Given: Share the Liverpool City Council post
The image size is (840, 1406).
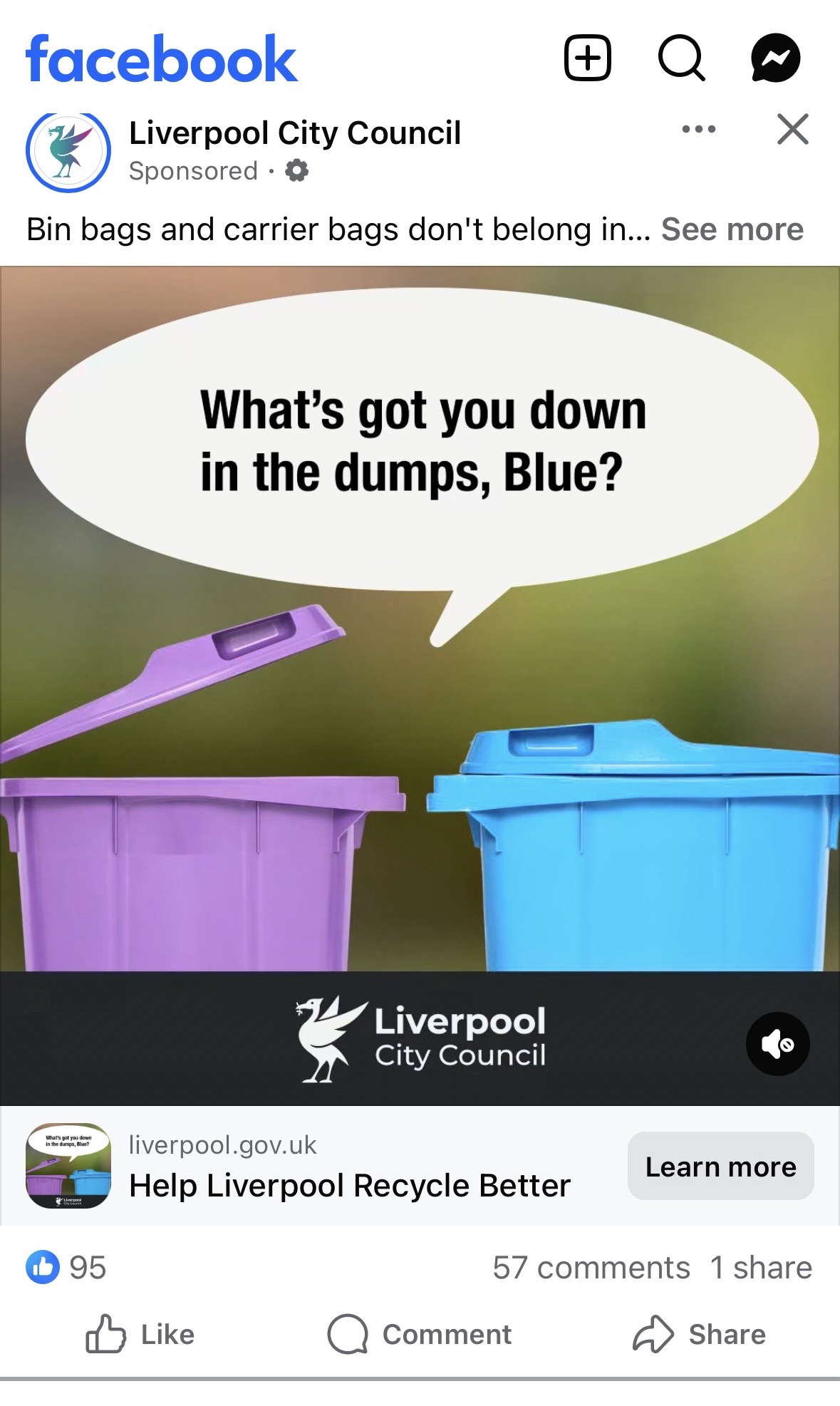Looking at the screenshot, I should pyautogui.click(x=699, y=1334).
